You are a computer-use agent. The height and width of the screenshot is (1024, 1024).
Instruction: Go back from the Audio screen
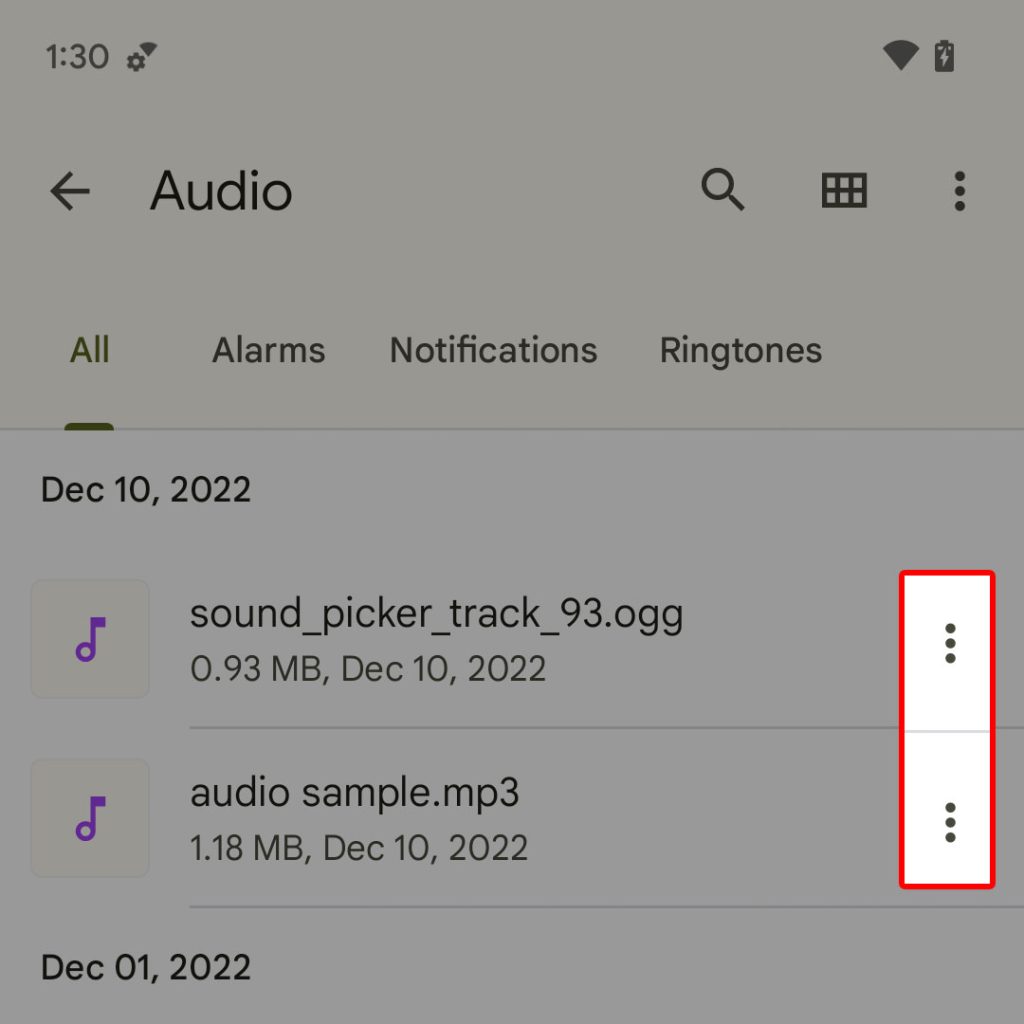[x=70, y=190]
